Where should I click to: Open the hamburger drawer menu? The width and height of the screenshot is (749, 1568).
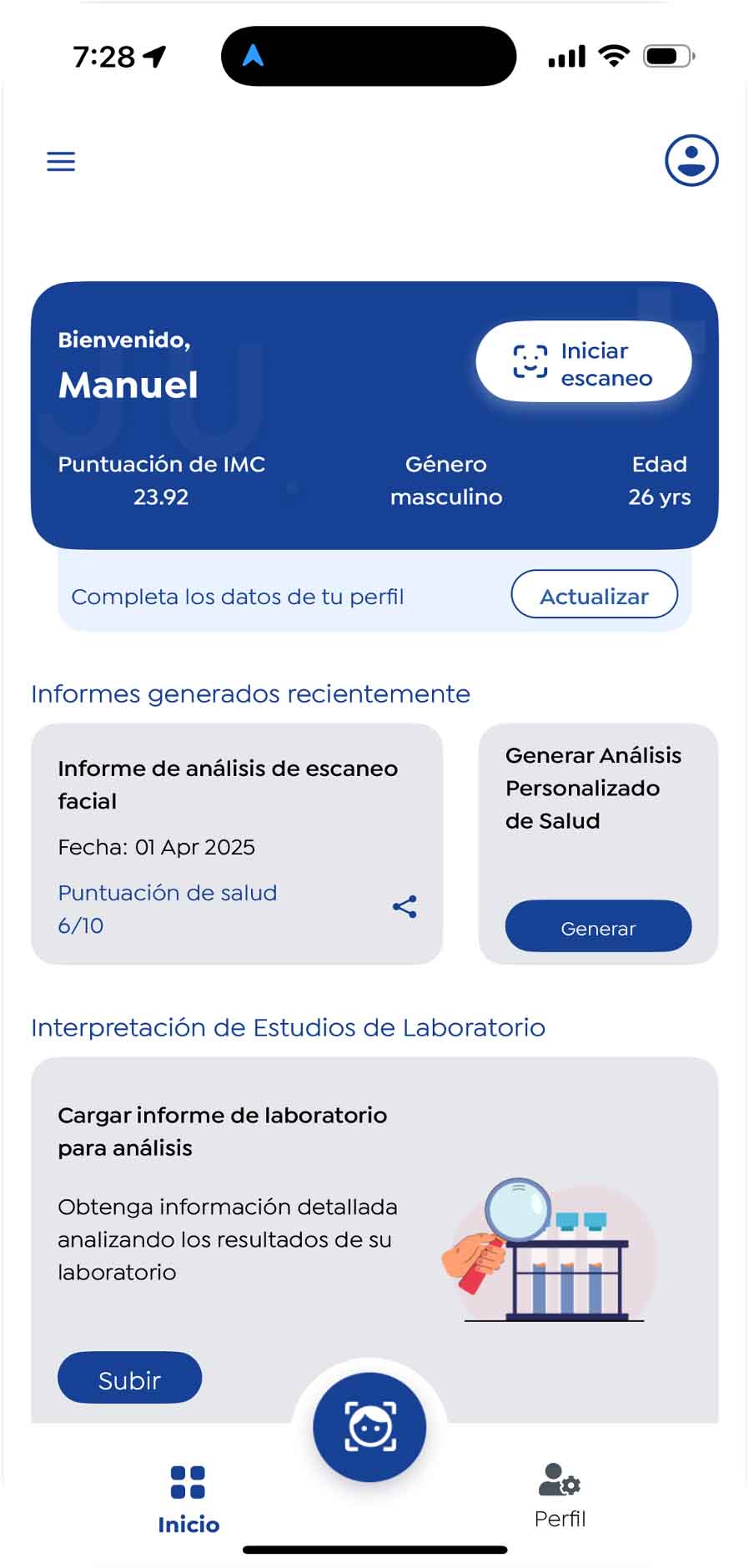coord(61,161)
